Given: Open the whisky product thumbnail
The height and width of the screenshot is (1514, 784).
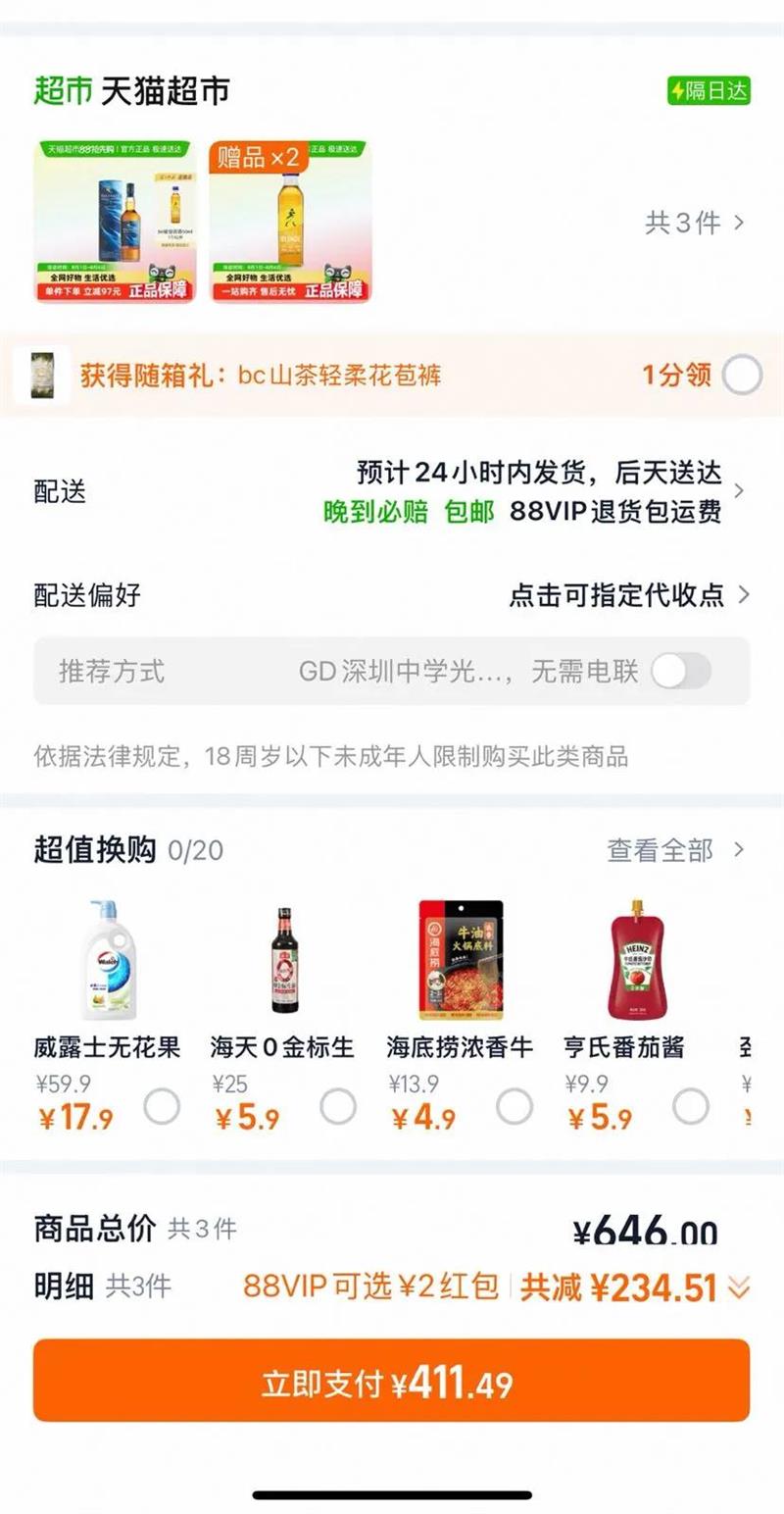Looking at the screenshot, I should click(115, 222).
